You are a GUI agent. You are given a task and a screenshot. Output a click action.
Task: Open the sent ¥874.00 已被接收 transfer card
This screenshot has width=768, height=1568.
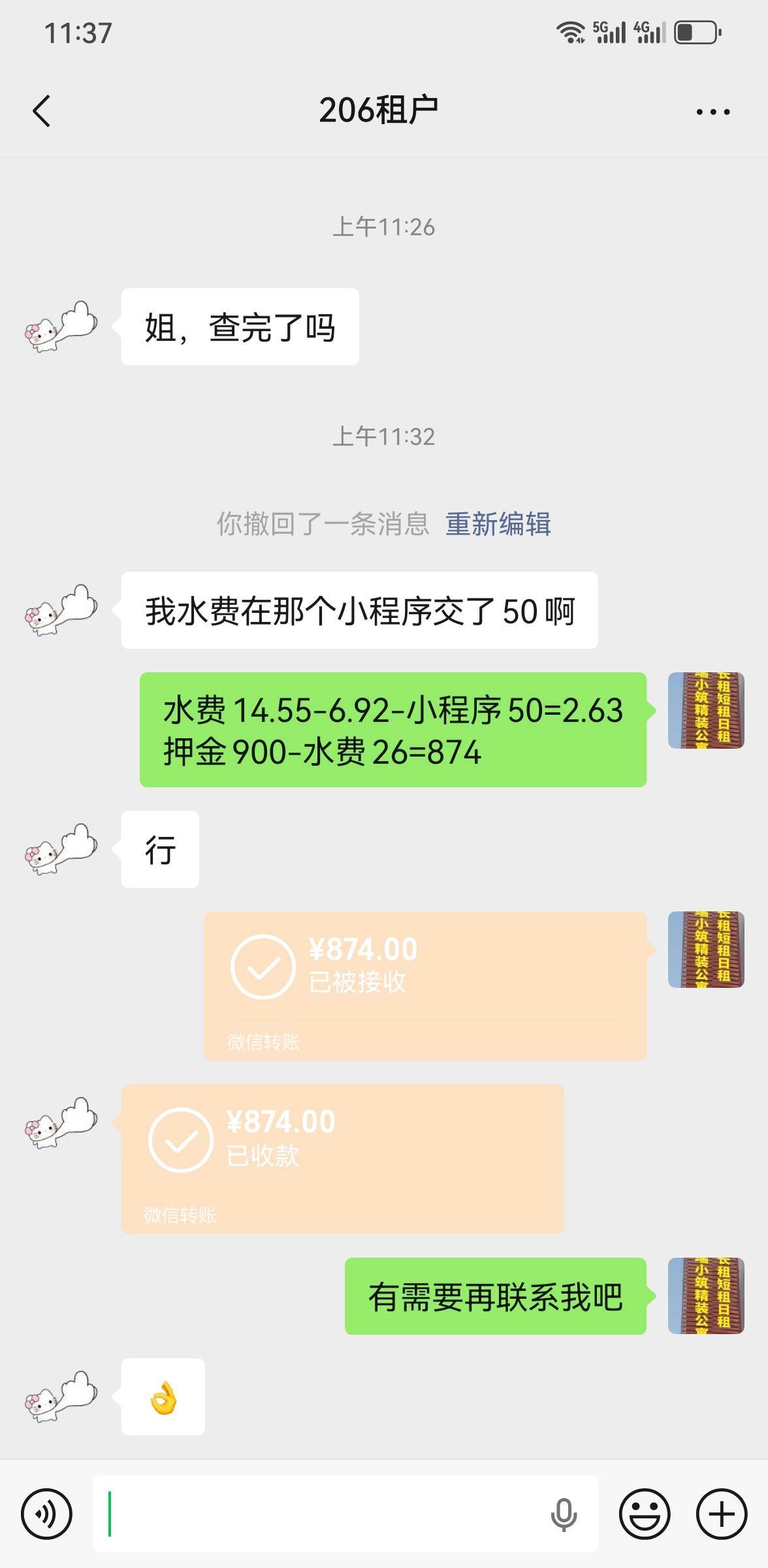click(424, 985)
